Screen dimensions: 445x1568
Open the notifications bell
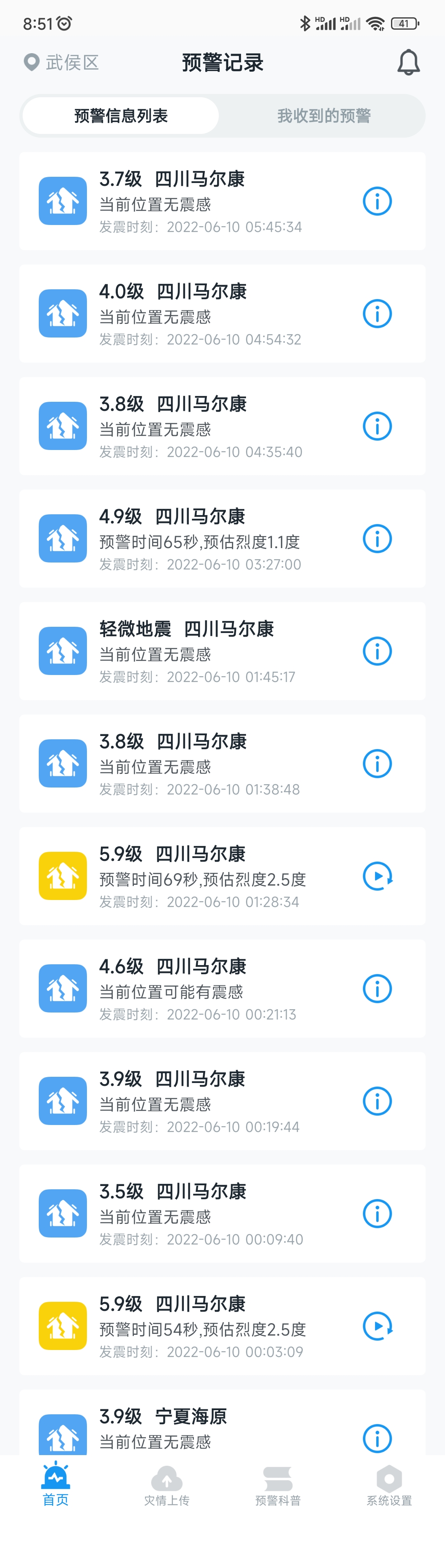tap(408, 63)
